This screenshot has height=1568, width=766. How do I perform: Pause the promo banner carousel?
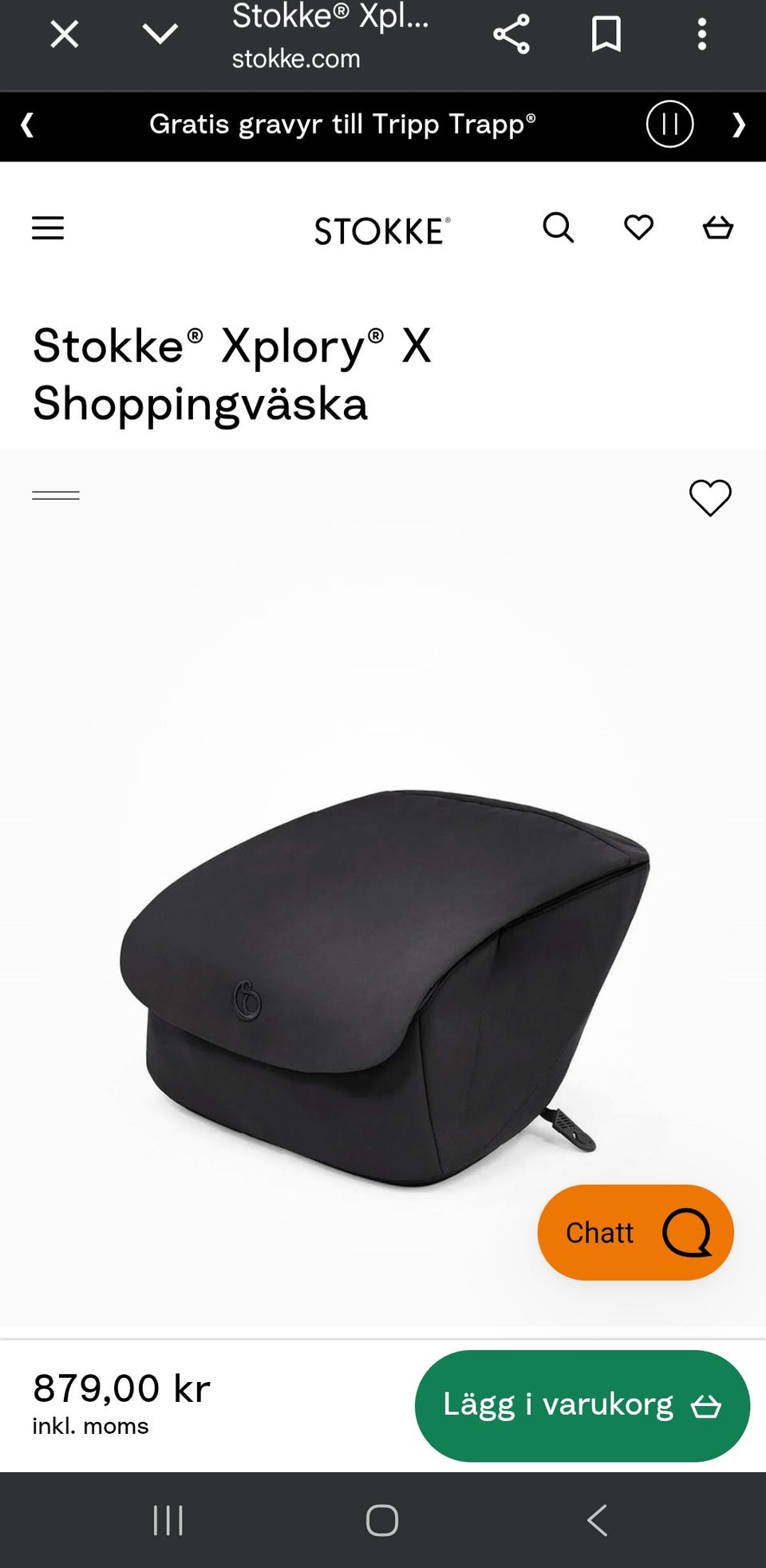[x=669, y=125]
